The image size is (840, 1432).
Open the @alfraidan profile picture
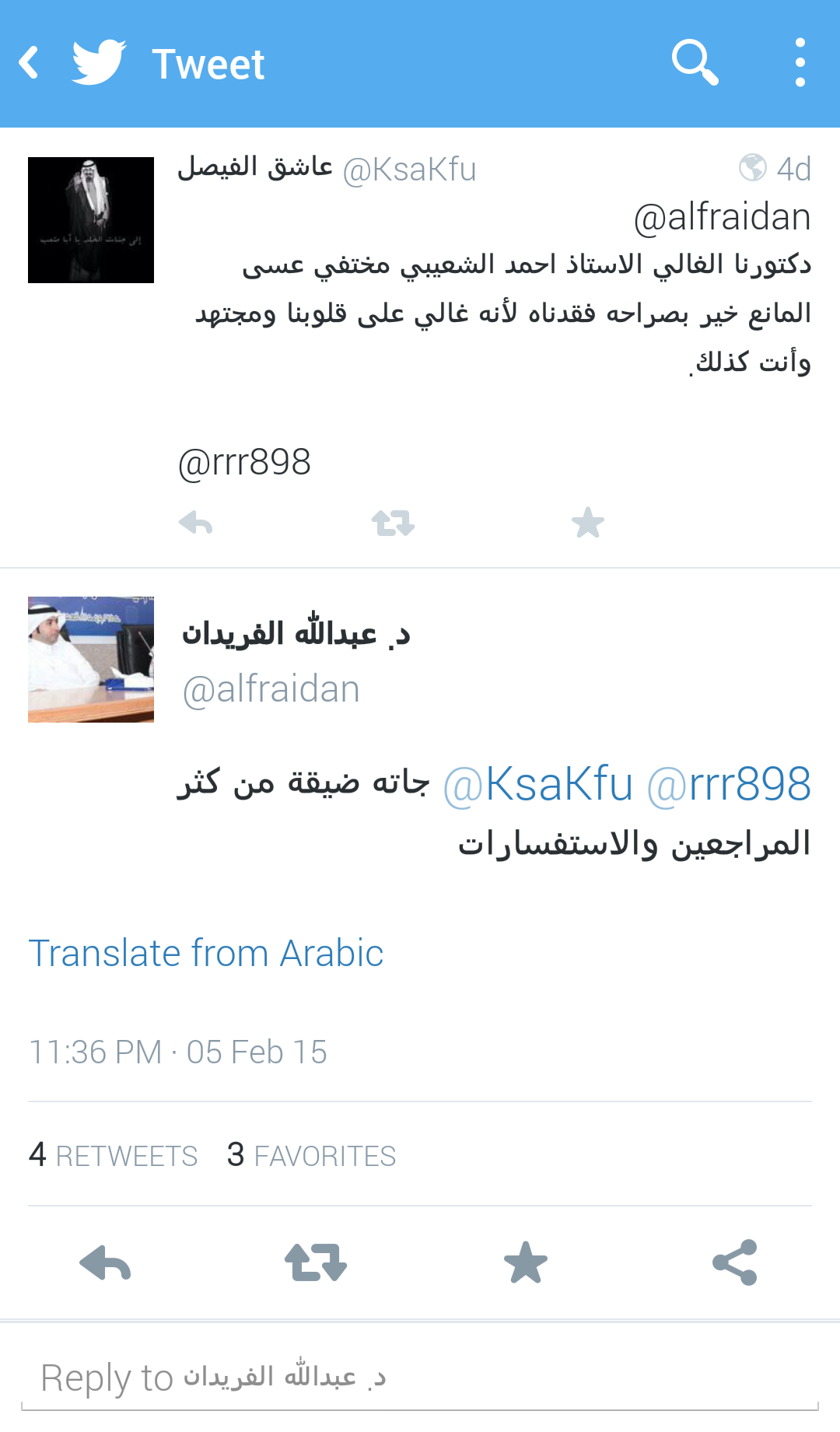pos(91,660)
